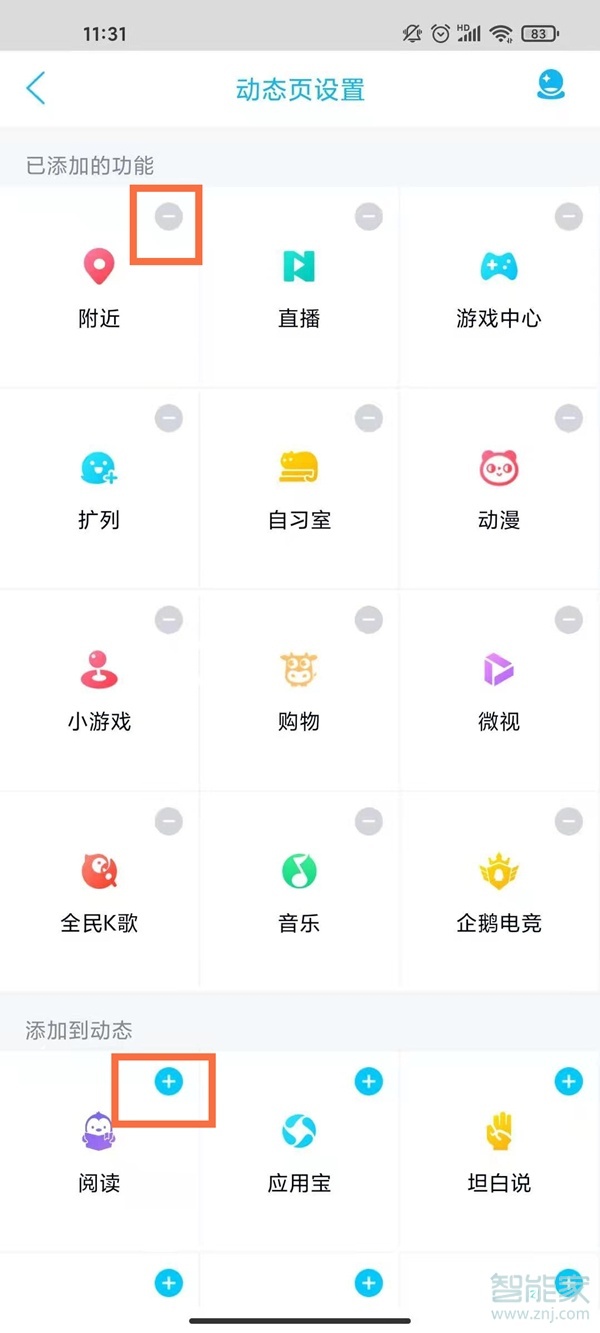Add 应用宝 to the 动态 page

tap(369, 1081)
